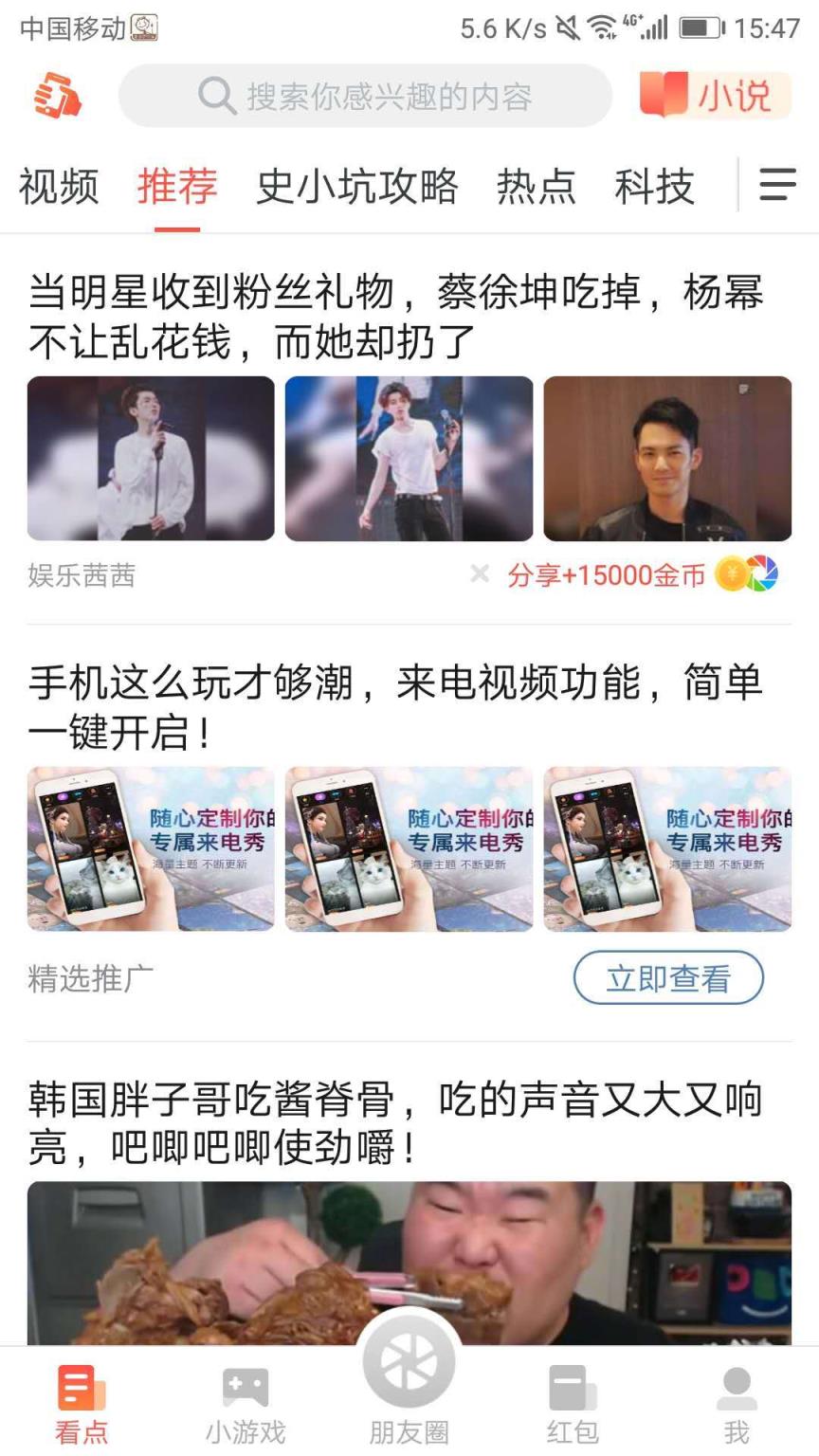Open the 小说 novel section icon
This screenshot has height=1456, width=819.
(715, 95)
